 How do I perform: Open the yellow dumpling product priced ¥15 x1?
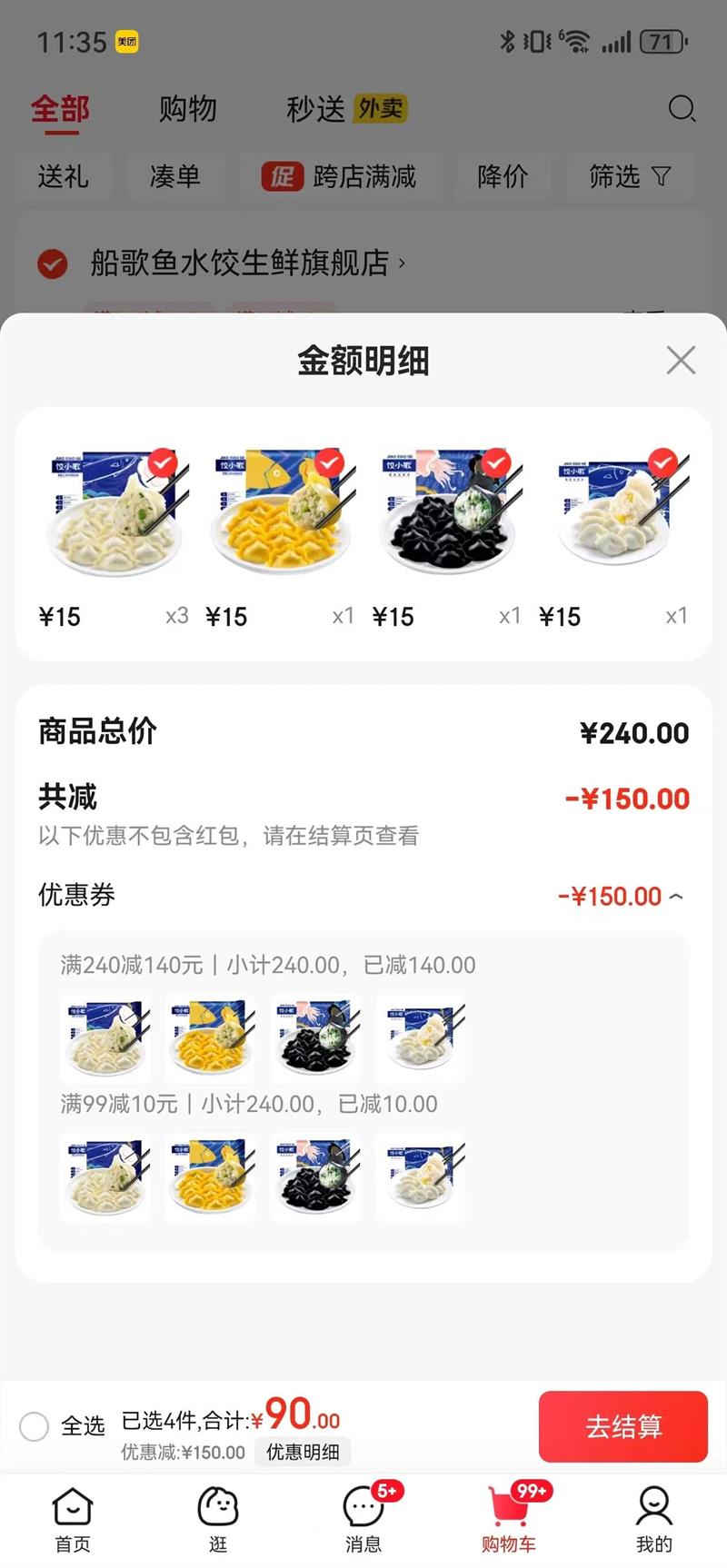pos(280,515)
